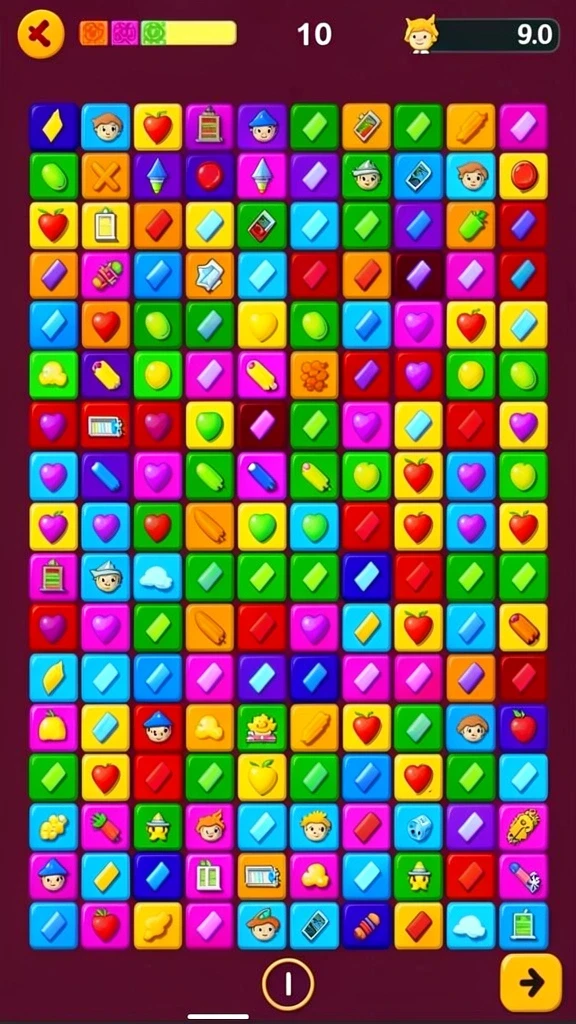Select the green tile with the sun character
The width and height of the screenshot is (576, 1024).
click(262, 728)
